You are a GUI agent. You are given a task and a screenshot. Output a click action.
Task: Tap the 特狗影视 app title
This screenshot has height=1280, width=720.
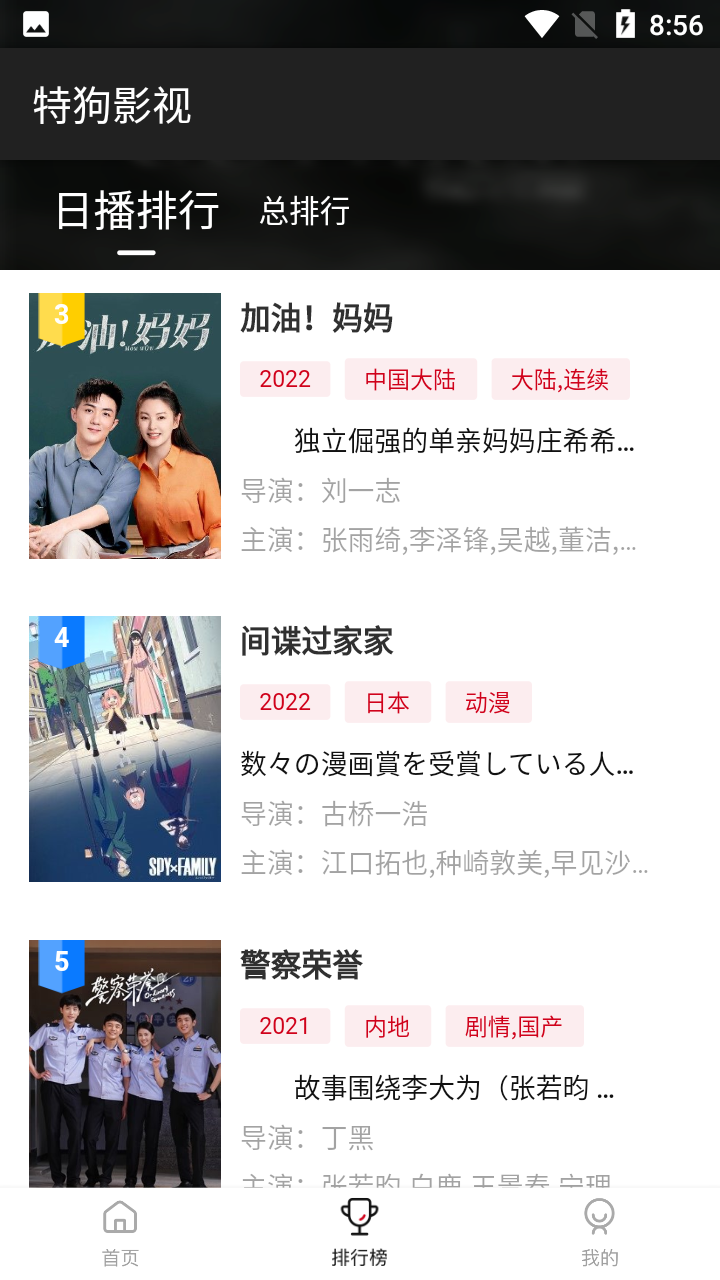click(x=110, y=105)
